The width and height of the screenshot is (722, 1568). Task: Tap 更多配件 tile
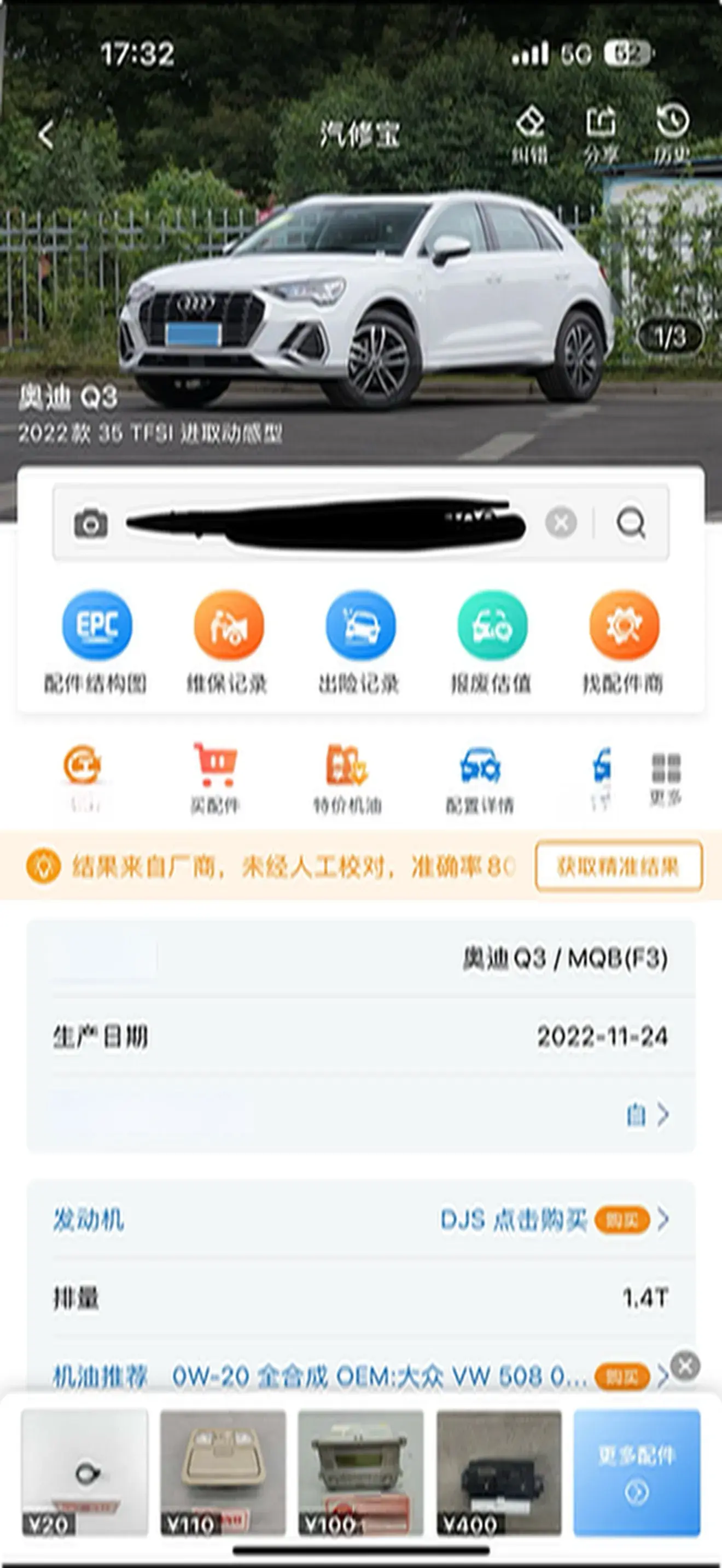tap(637, 1471)
